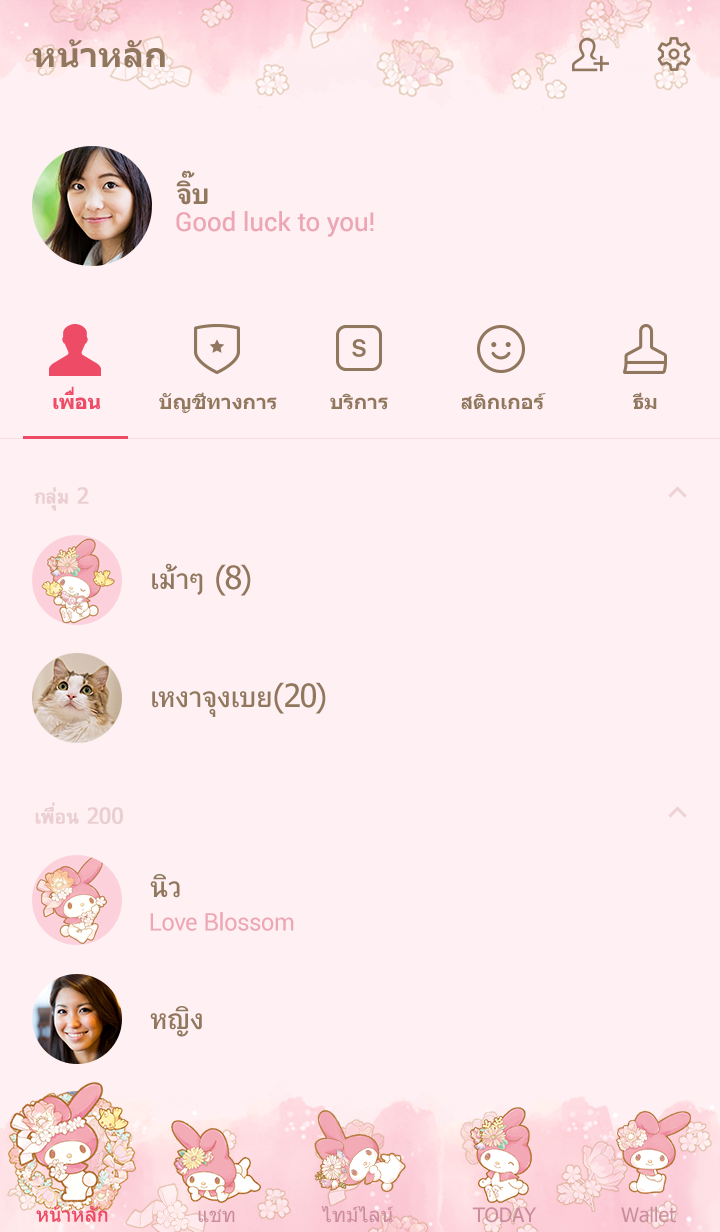Tap the add friend icon
This screenshot has height=1232, width=720.
click(x=590, y=55)
